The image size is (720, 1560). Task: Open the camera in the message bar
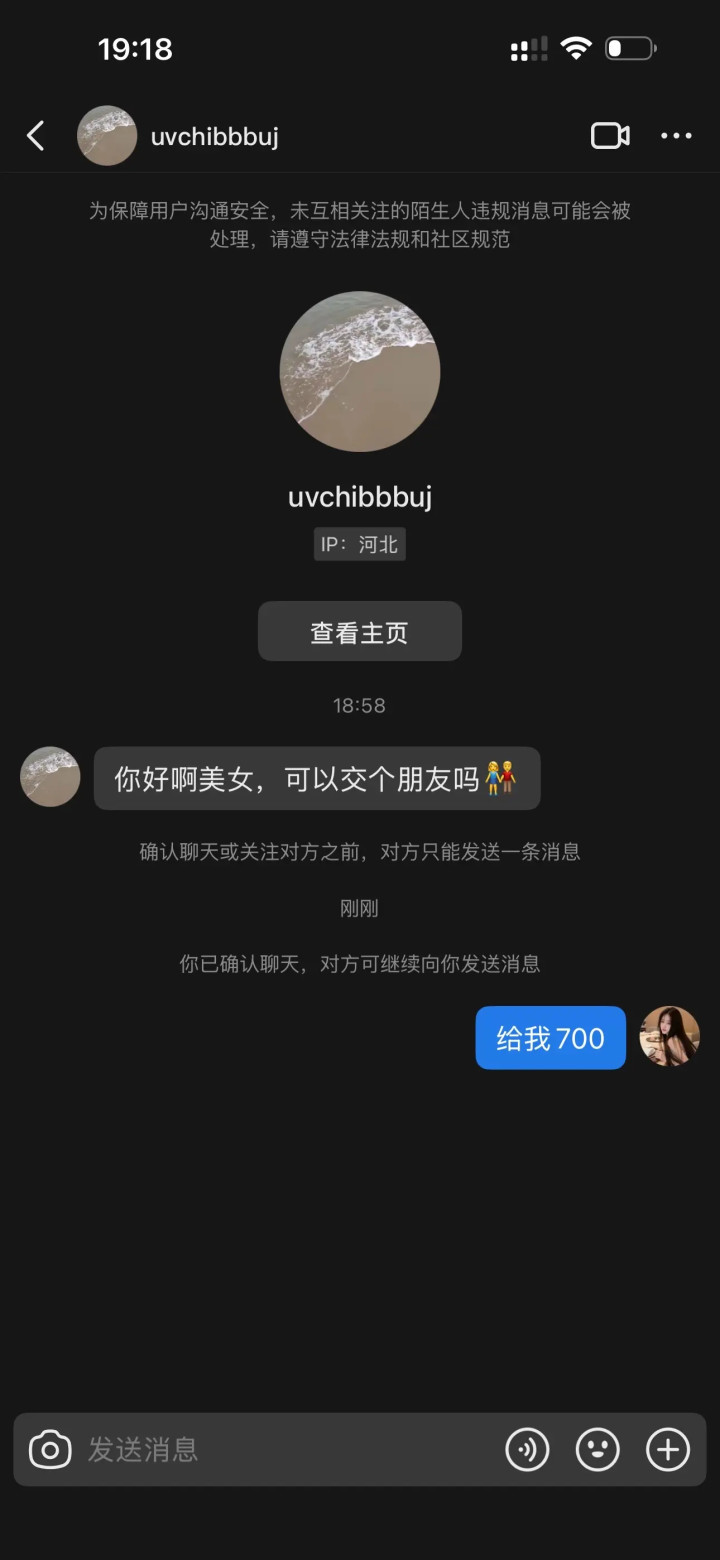pyautogui.click(x=50, y=1449)
